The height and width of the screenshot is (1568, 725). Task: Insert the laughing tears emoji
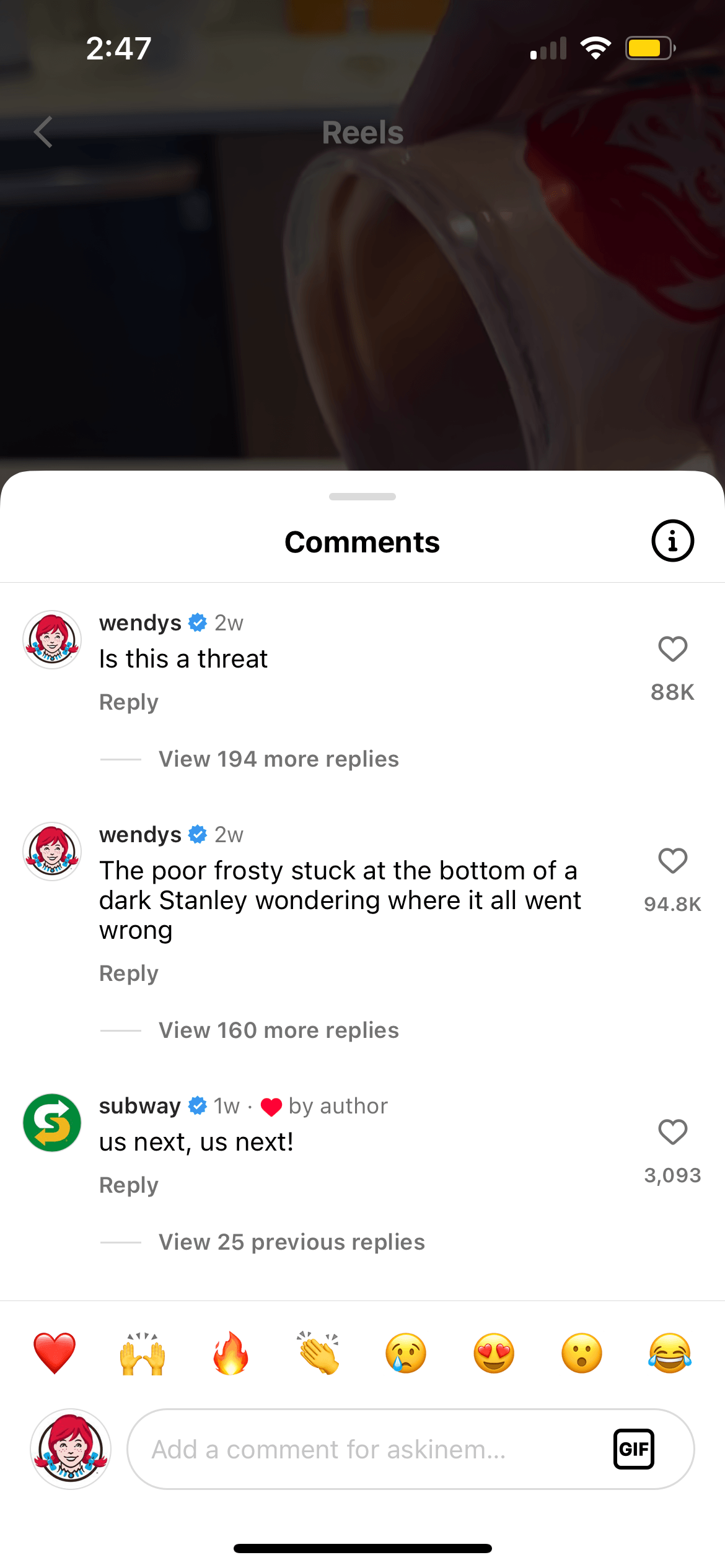click(x=670, y=1353)
